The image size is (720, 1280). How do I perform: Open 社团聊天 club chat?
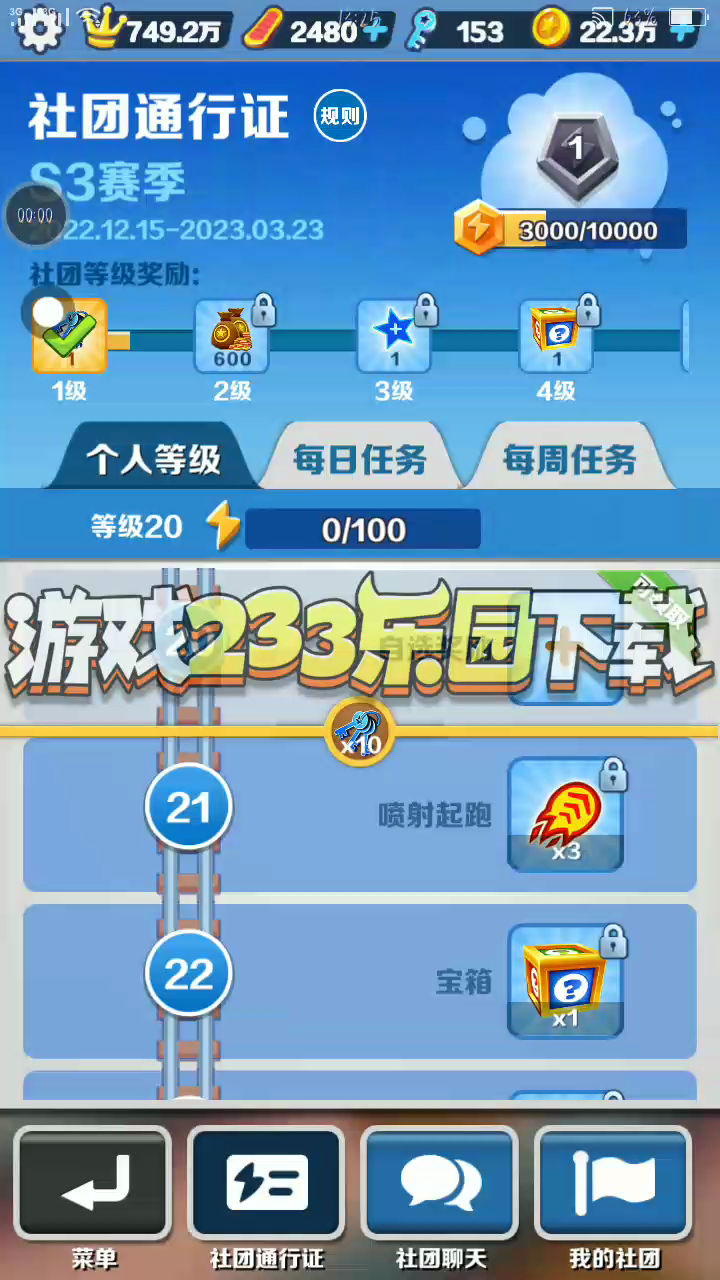[440, 1185]
